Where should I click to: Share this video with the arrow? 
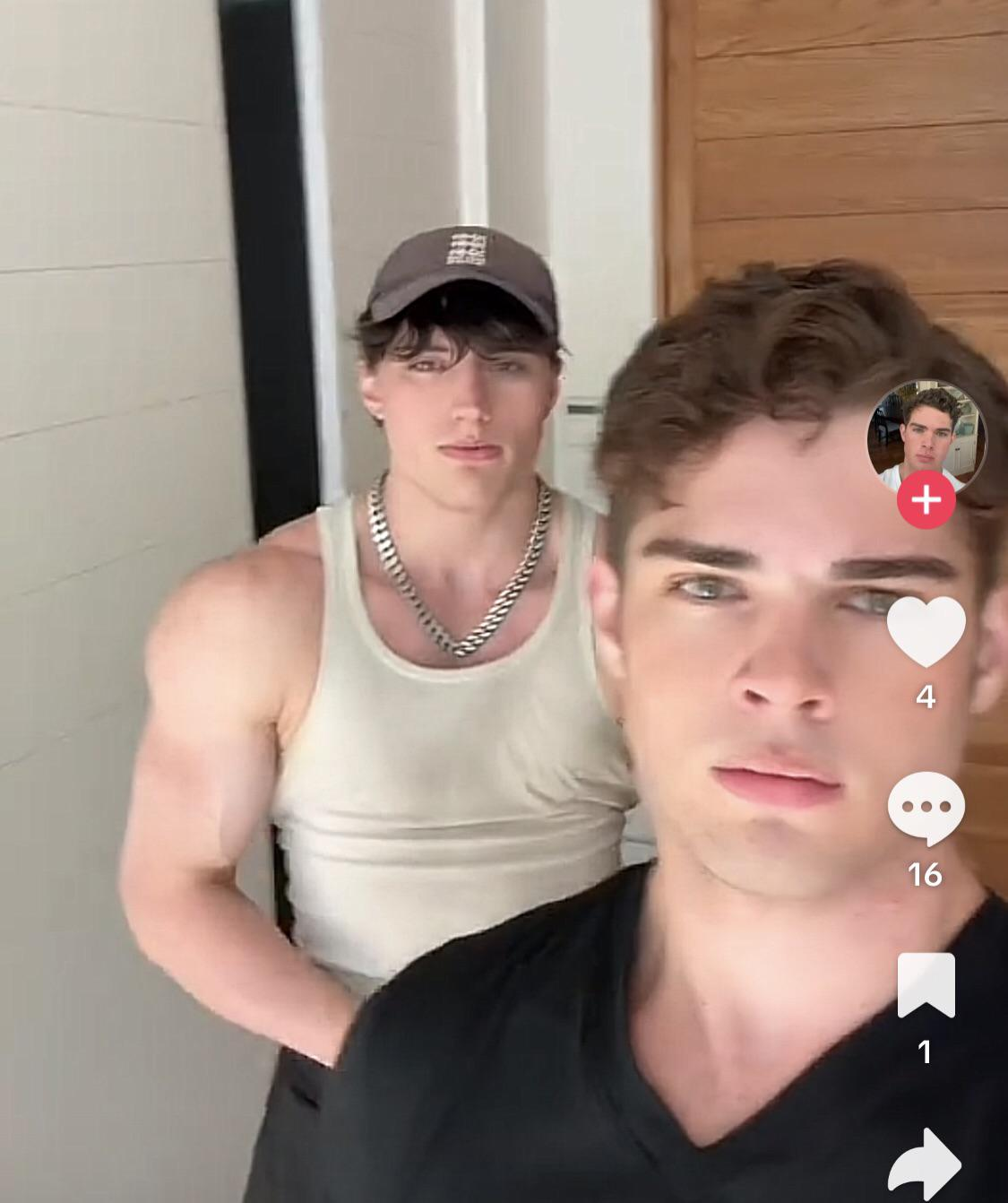926,1164
